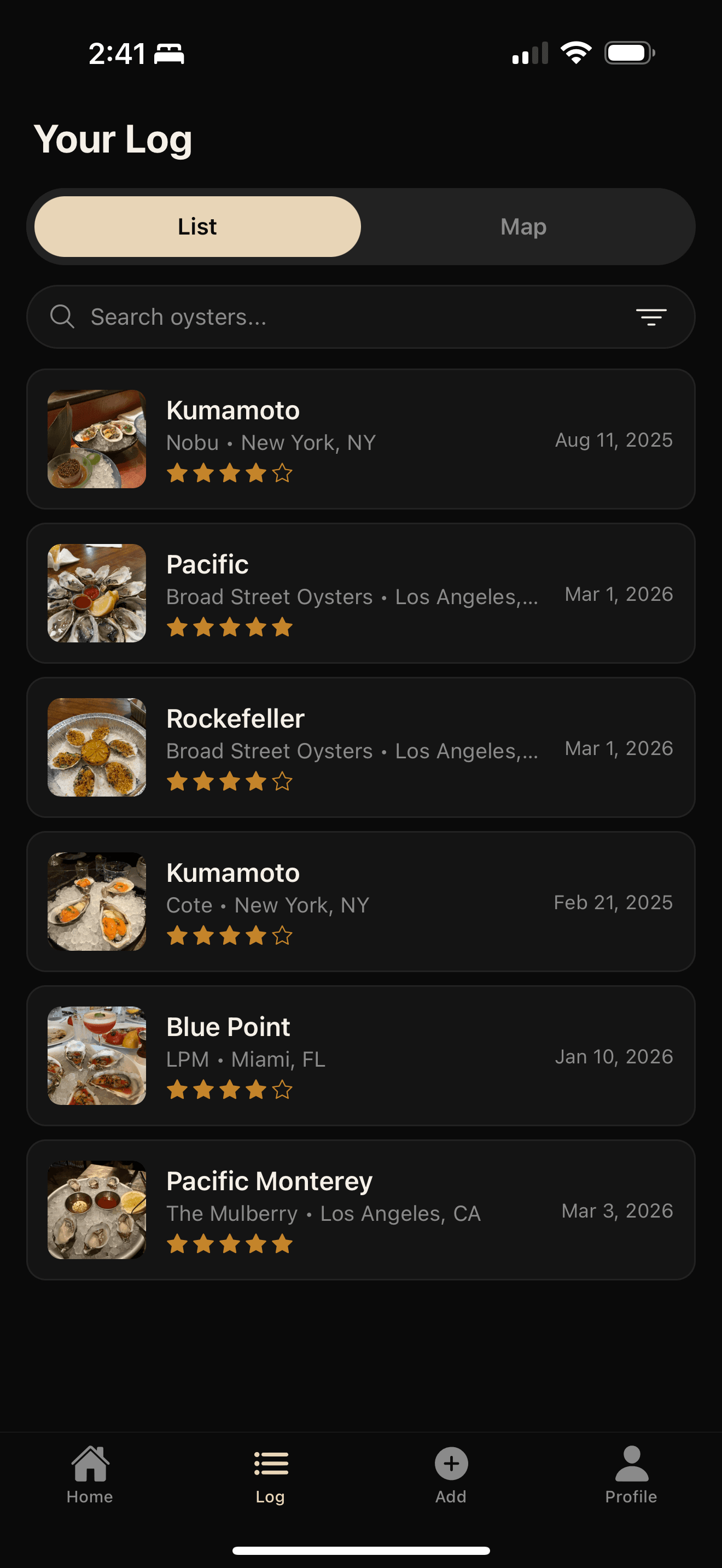Tap the plus icon to add an entry
722x1568 pixels.
[451, 1464]
